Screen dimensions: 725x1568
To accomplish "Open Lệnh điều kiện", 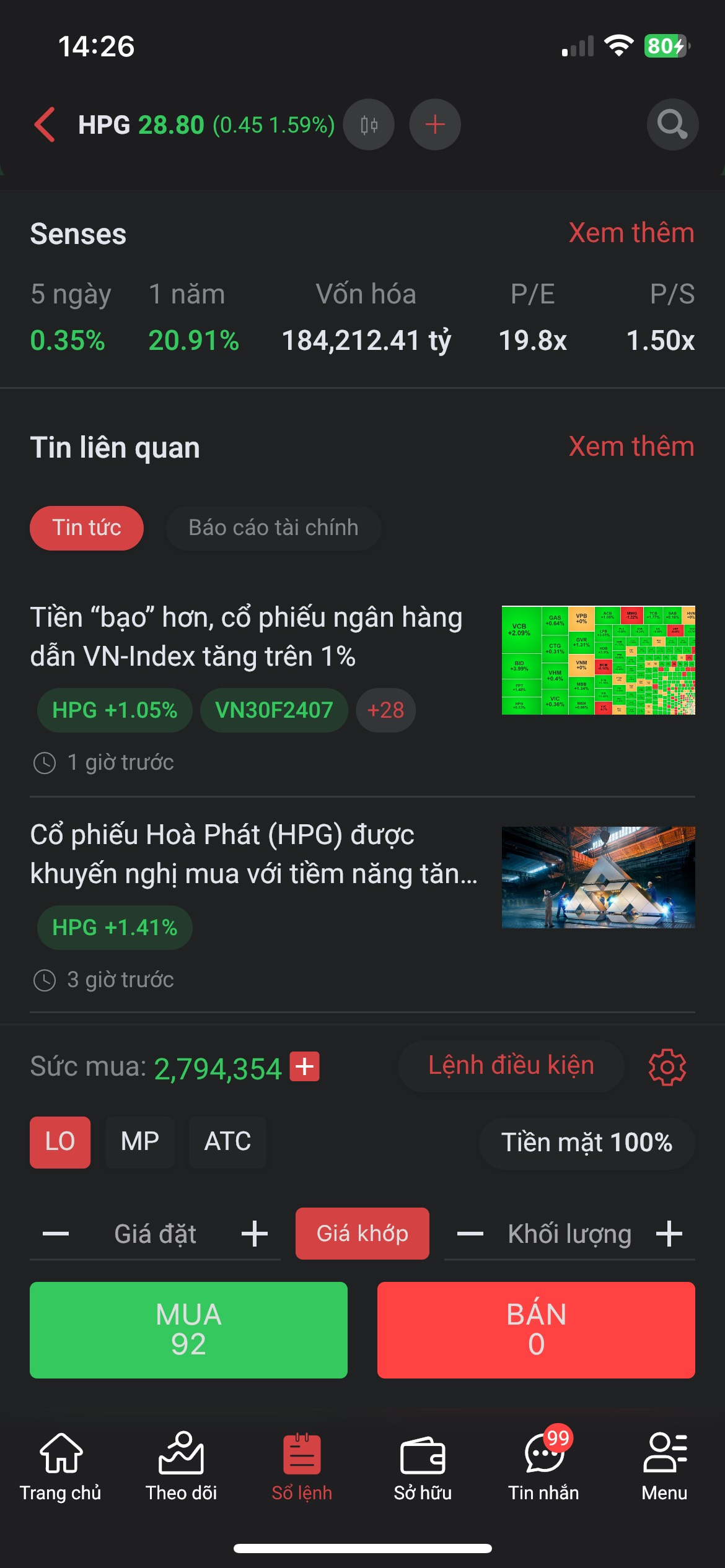I will tap(511, 1066).
